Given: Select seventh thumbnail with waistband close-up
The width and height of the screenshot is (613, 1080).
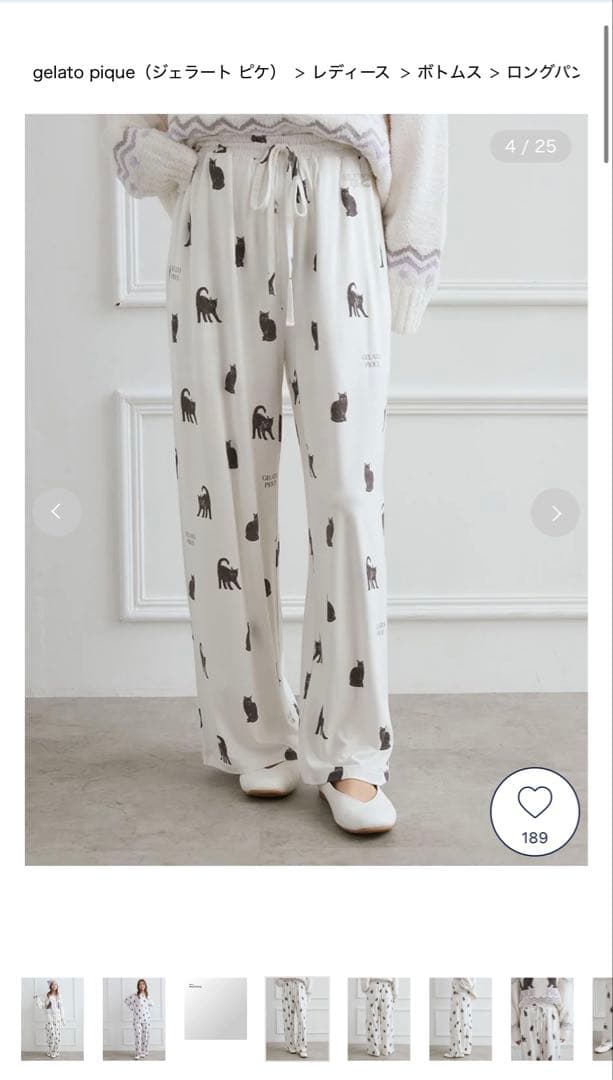Looking at the screenshot, I should click(x=542, y=1018).
